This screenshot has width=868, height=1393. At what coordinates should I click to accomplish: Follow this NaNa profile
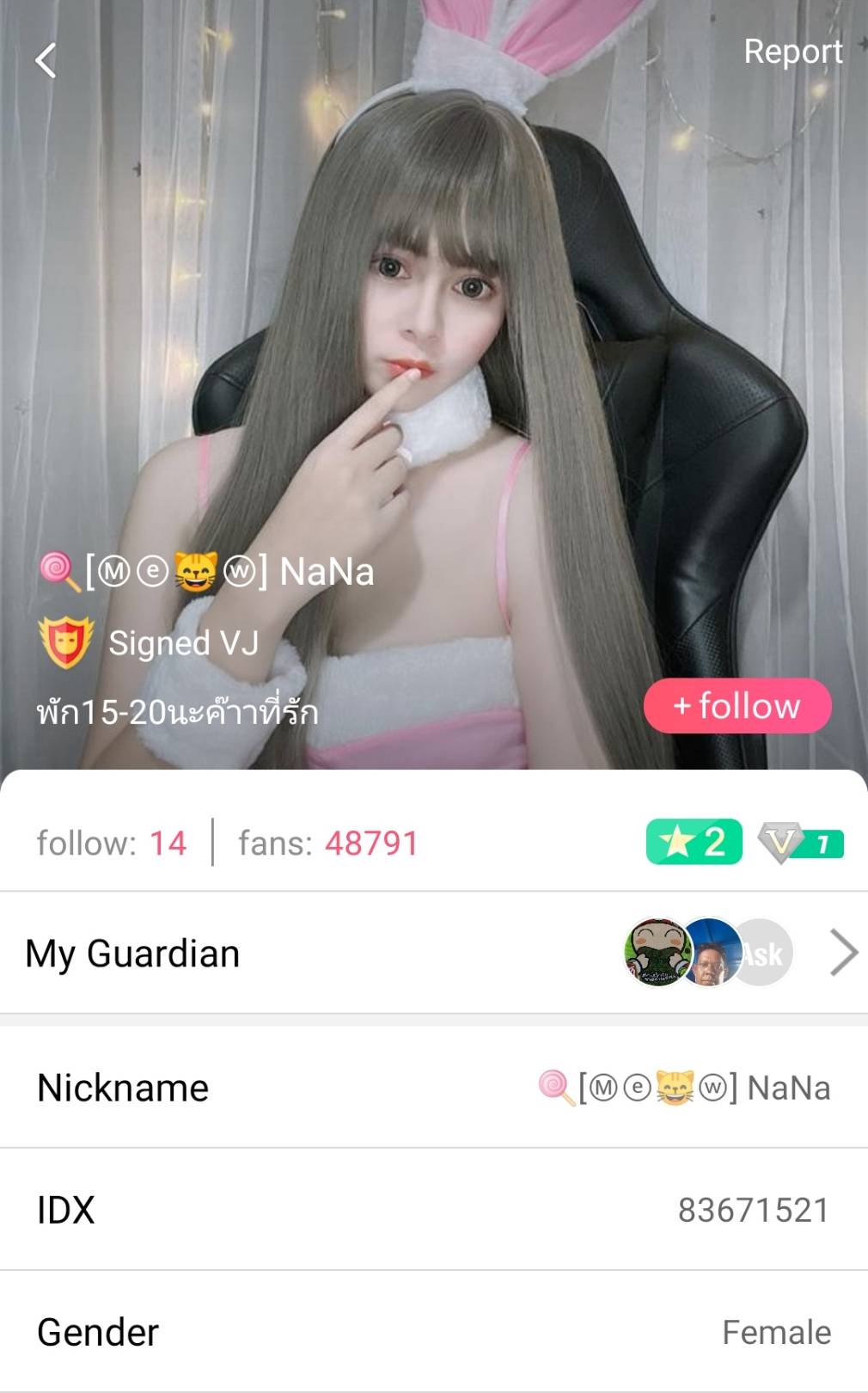737,706
